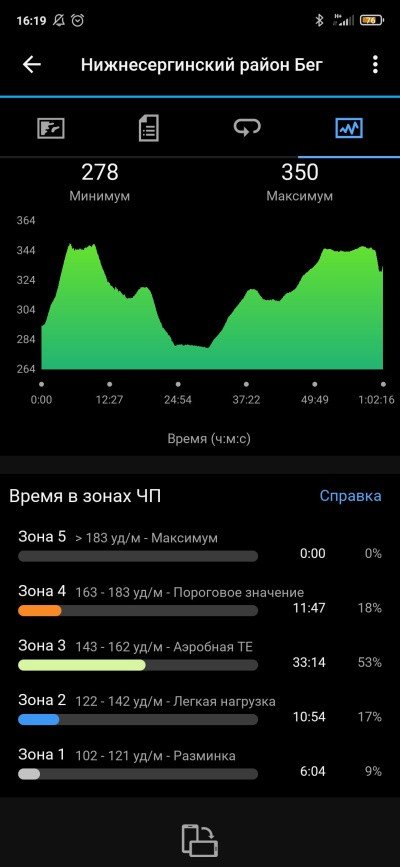This screenshot has height=867, width=400.
Task: Open the three-dot overflow menu
Action: pyautogui.click(x=375, y=65)
